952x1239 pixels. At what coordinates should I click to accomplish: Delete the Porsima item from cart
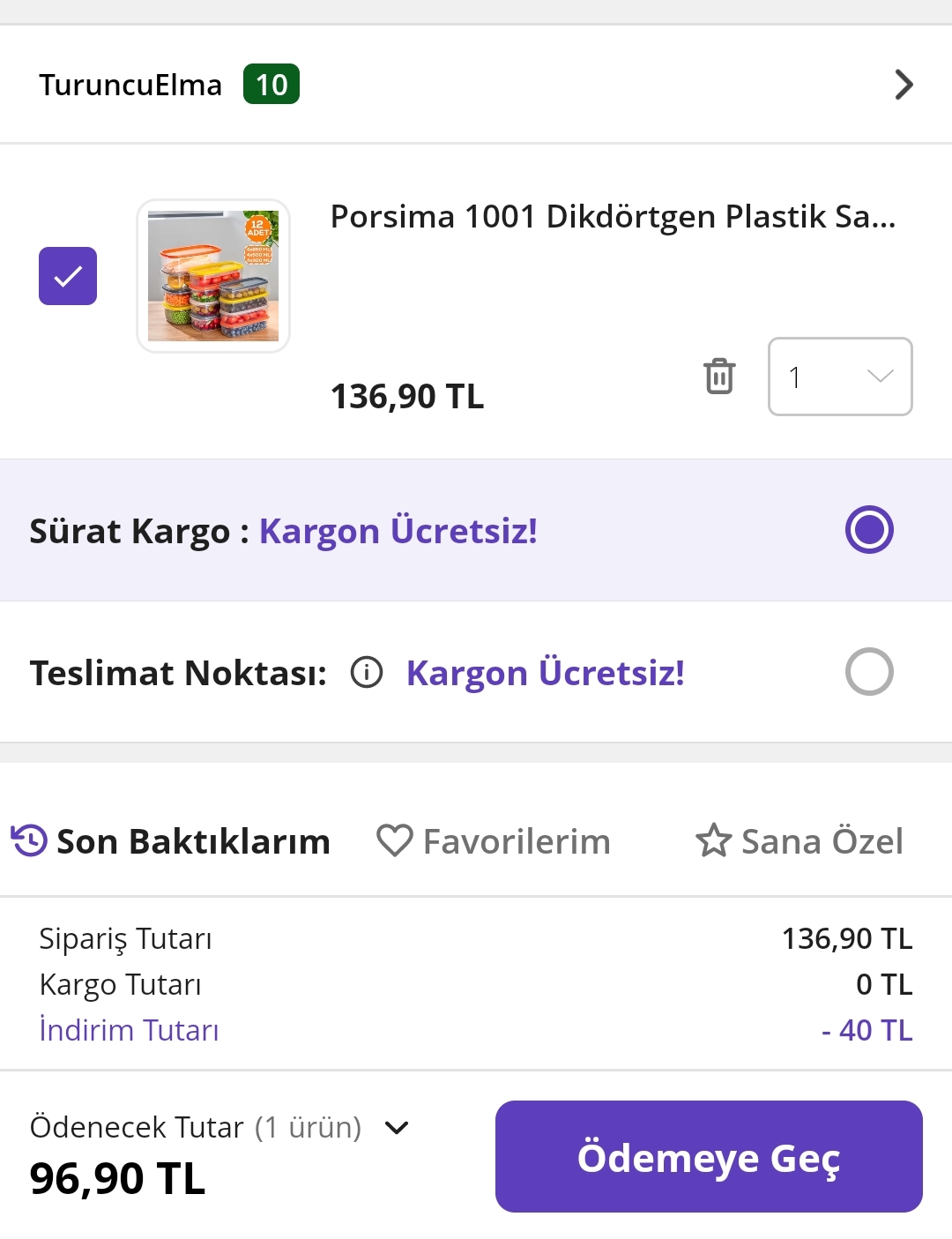click(x=719, y=377)
